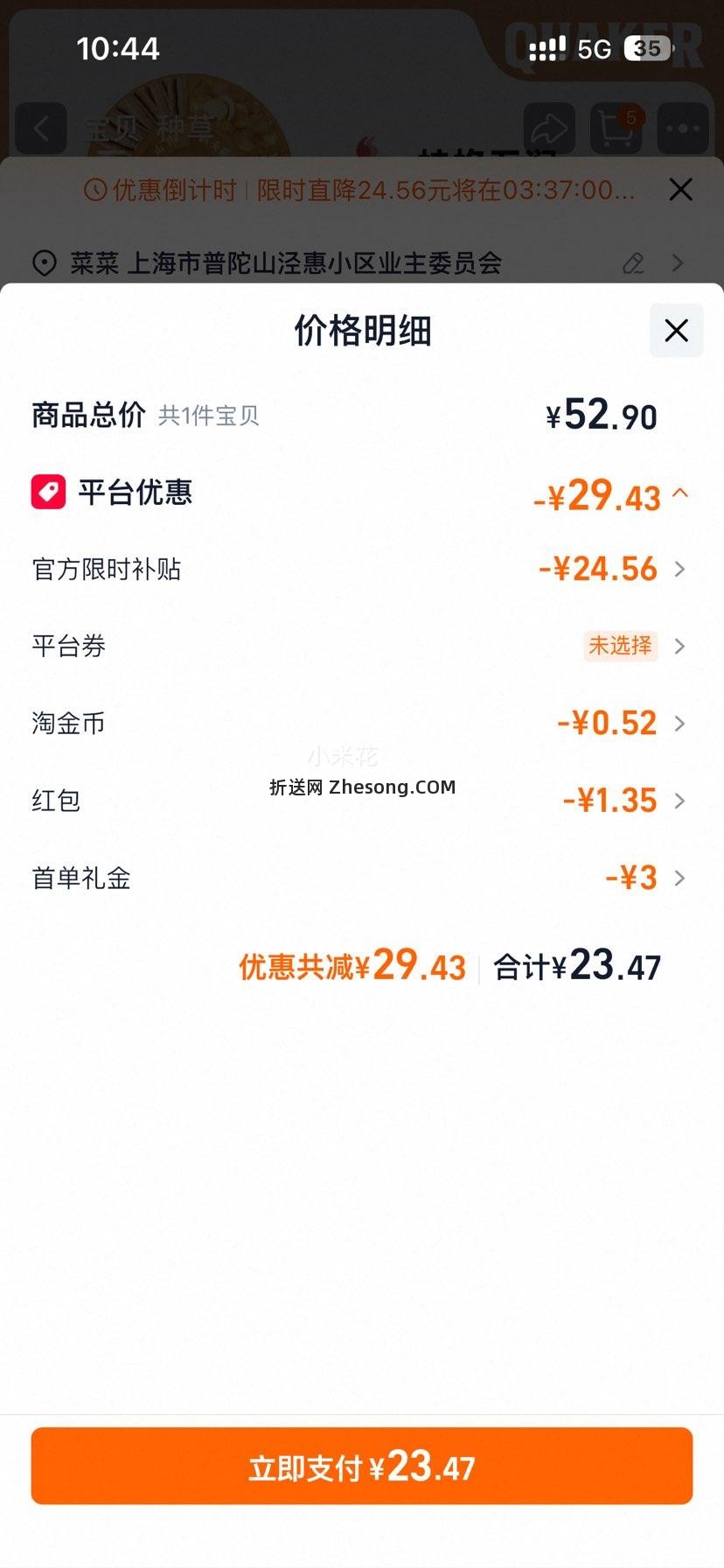Dismiss the 优惠倒计时 countdown banner

point(681,190)
